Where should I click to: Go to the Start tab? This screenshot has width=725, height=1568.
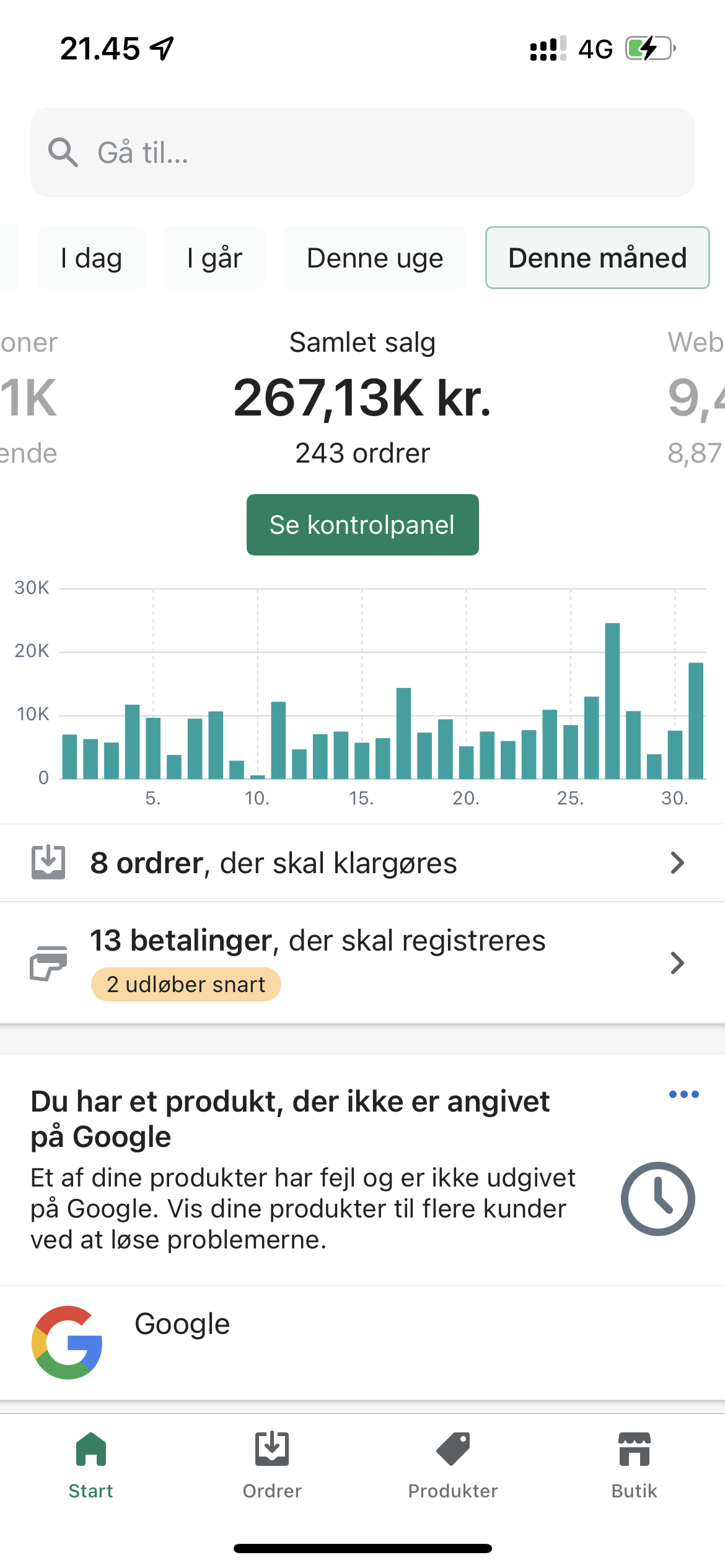91,1465
